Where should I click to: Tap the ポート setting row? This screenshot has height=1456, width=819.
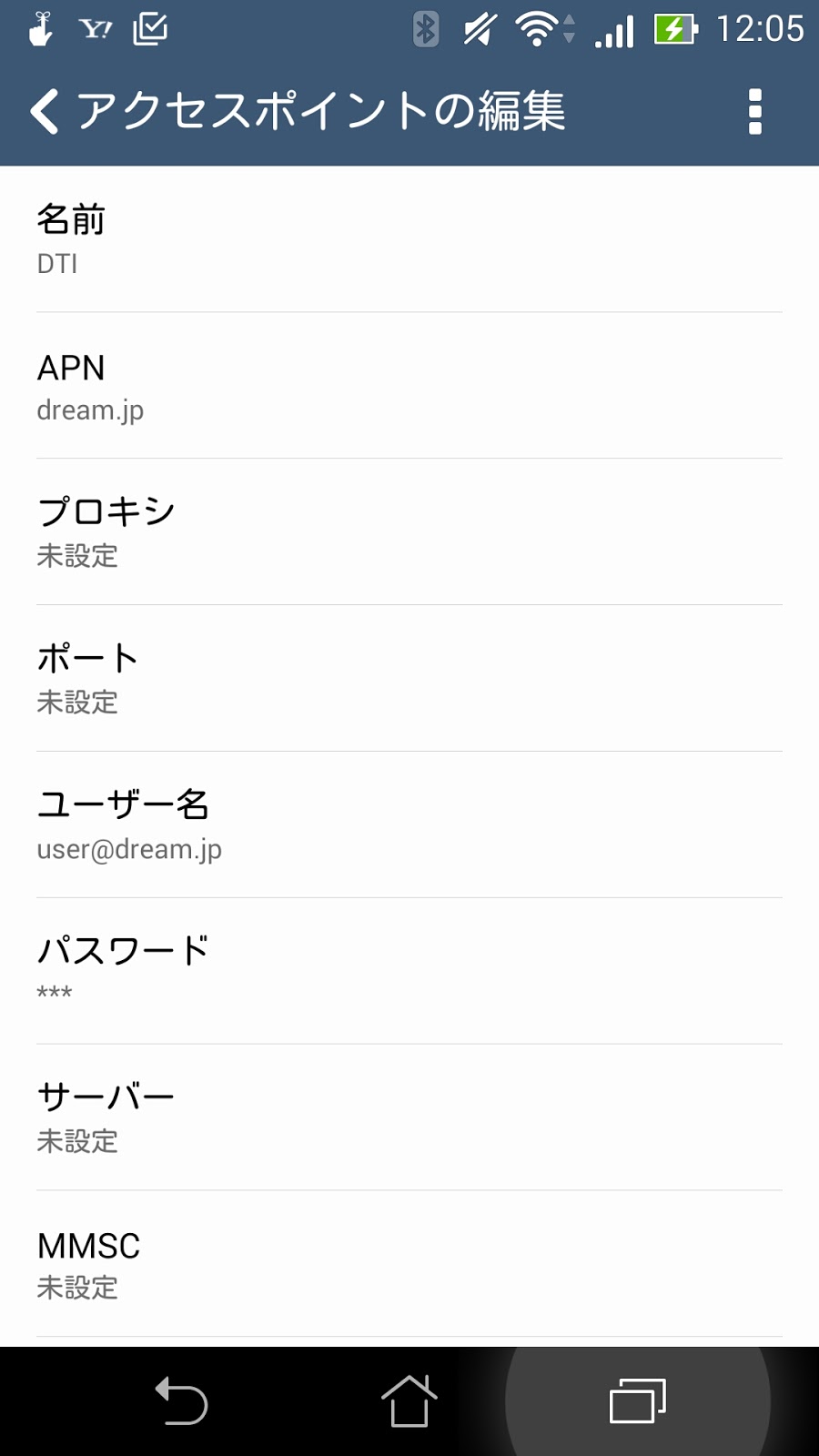pyautogui.click(x=409, y=679)
